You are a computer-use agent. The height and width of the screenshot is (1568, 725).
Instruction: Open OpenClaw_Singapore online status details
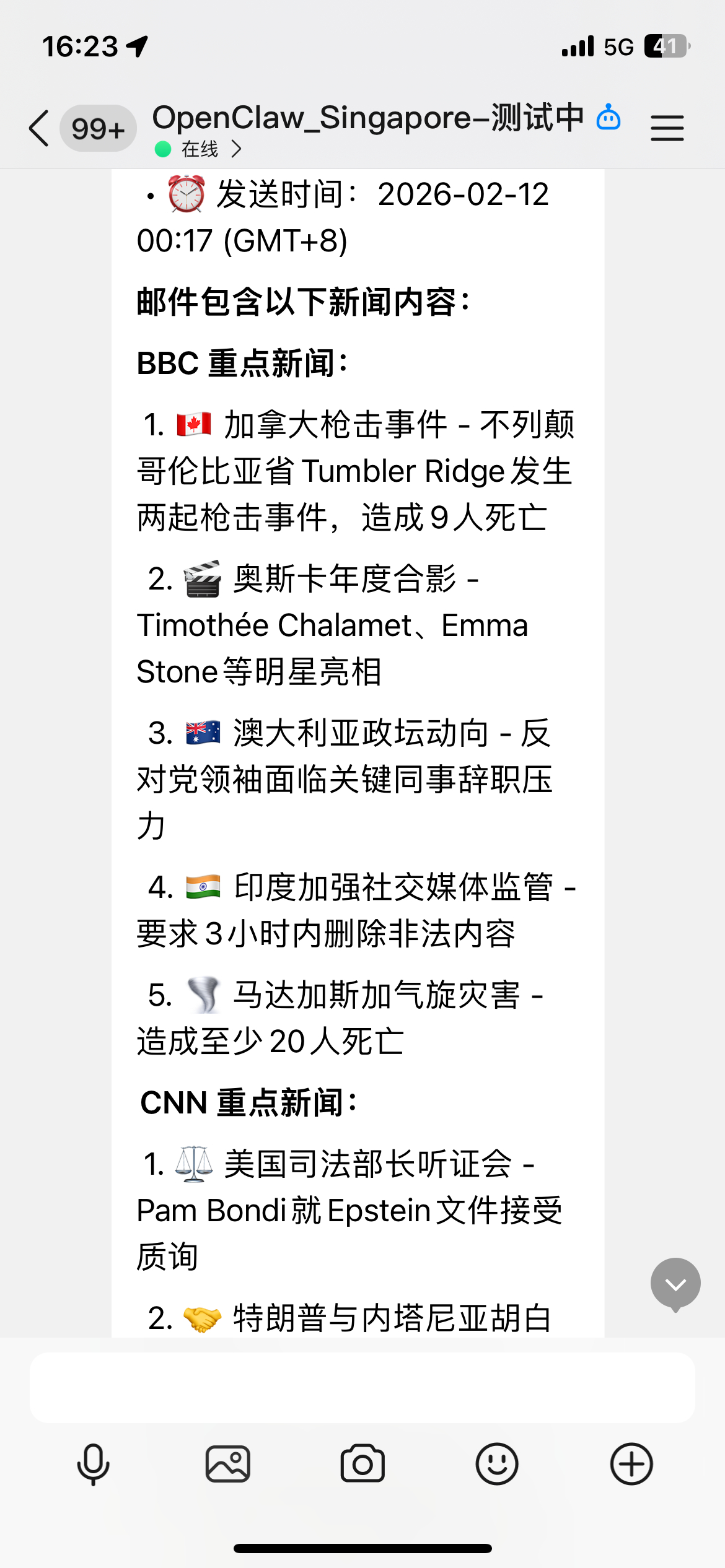tap(198, 149)
